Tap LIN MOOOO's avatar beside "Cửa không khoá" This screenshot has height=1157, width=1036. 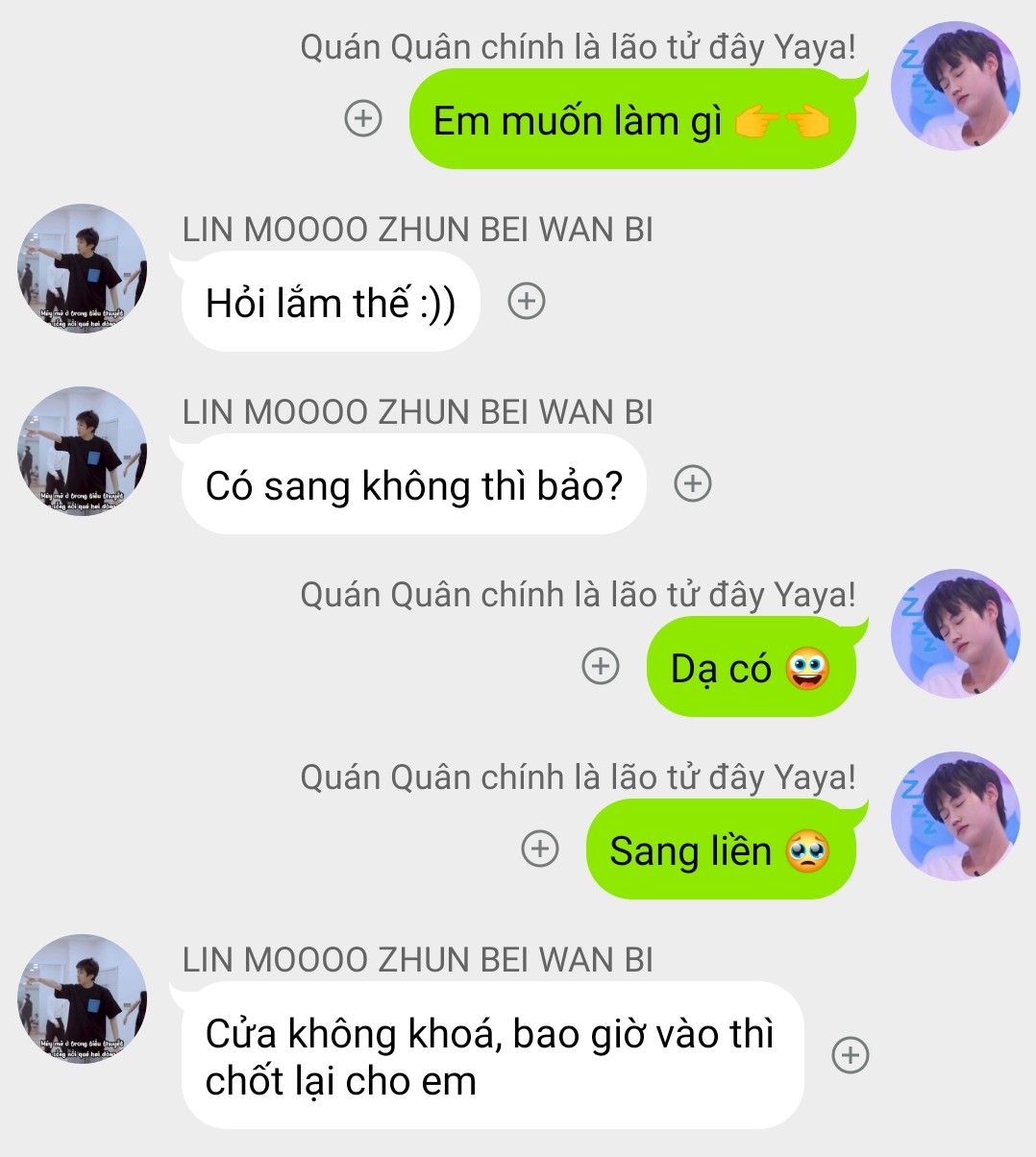[x=83, y=998]
